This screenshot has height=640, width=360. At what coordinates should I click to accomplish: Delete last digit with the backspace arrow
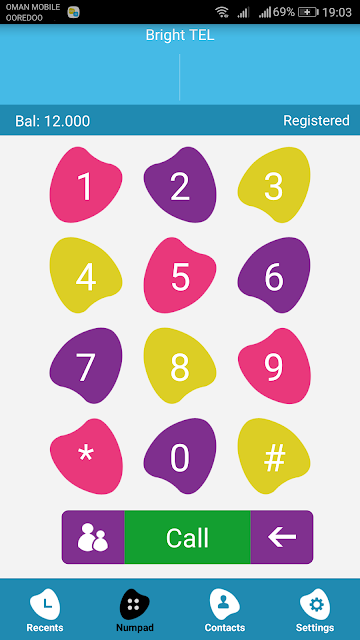pos(282,537)
